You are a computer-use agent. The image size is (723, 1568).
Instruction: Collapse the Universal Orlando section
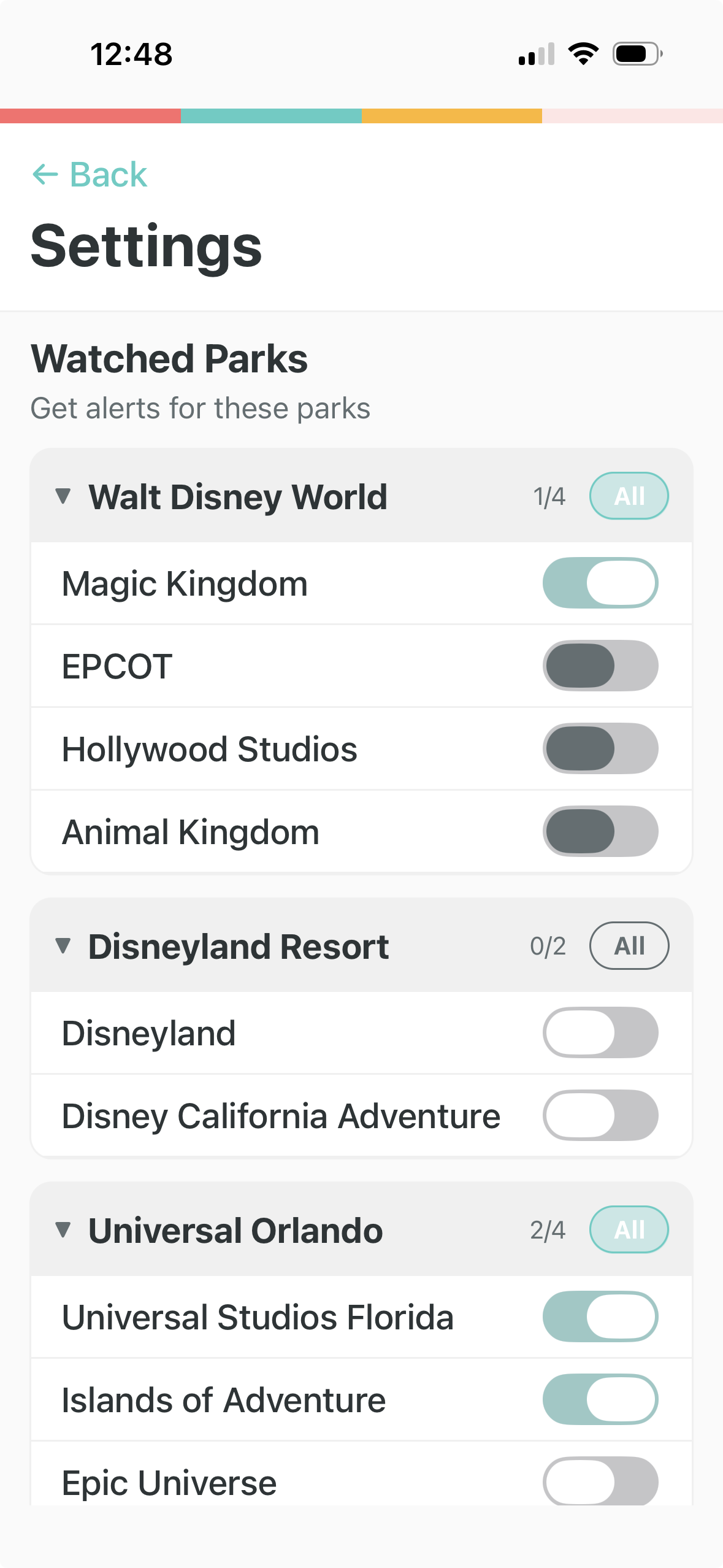[63, 1230]
